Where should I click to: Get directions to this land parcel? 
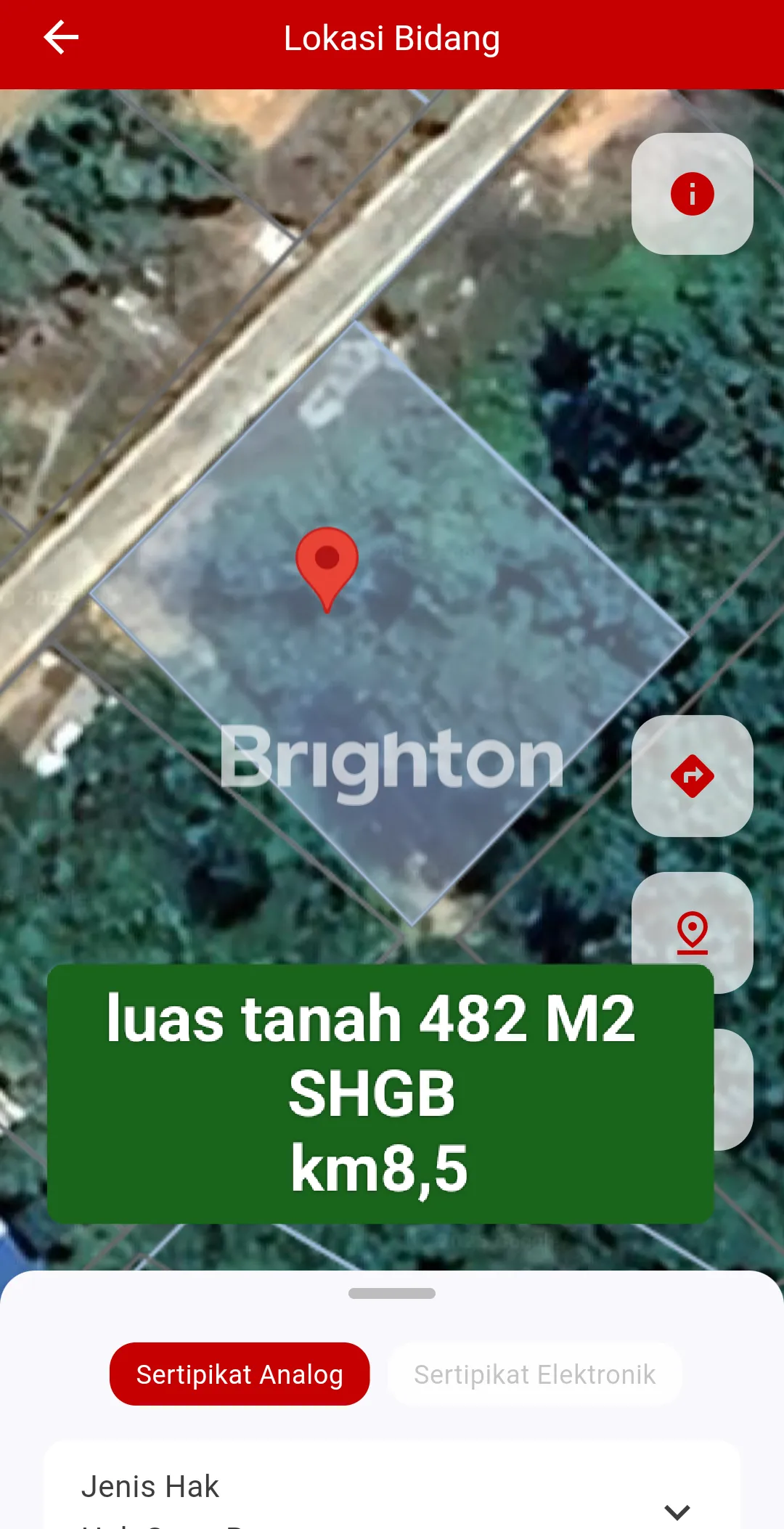coord(692,775)
